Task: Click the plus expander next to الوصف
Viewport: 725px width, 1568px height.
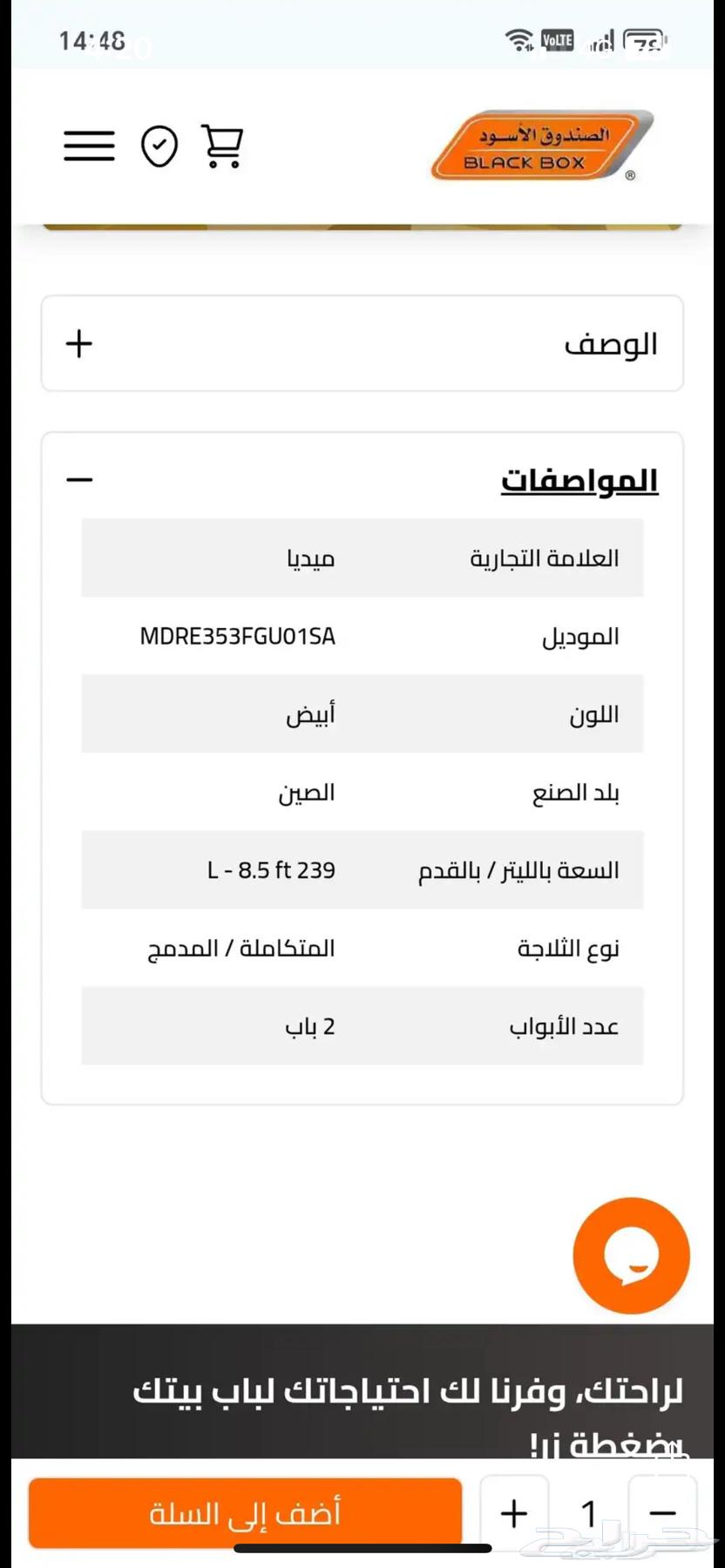Action: 79,342
